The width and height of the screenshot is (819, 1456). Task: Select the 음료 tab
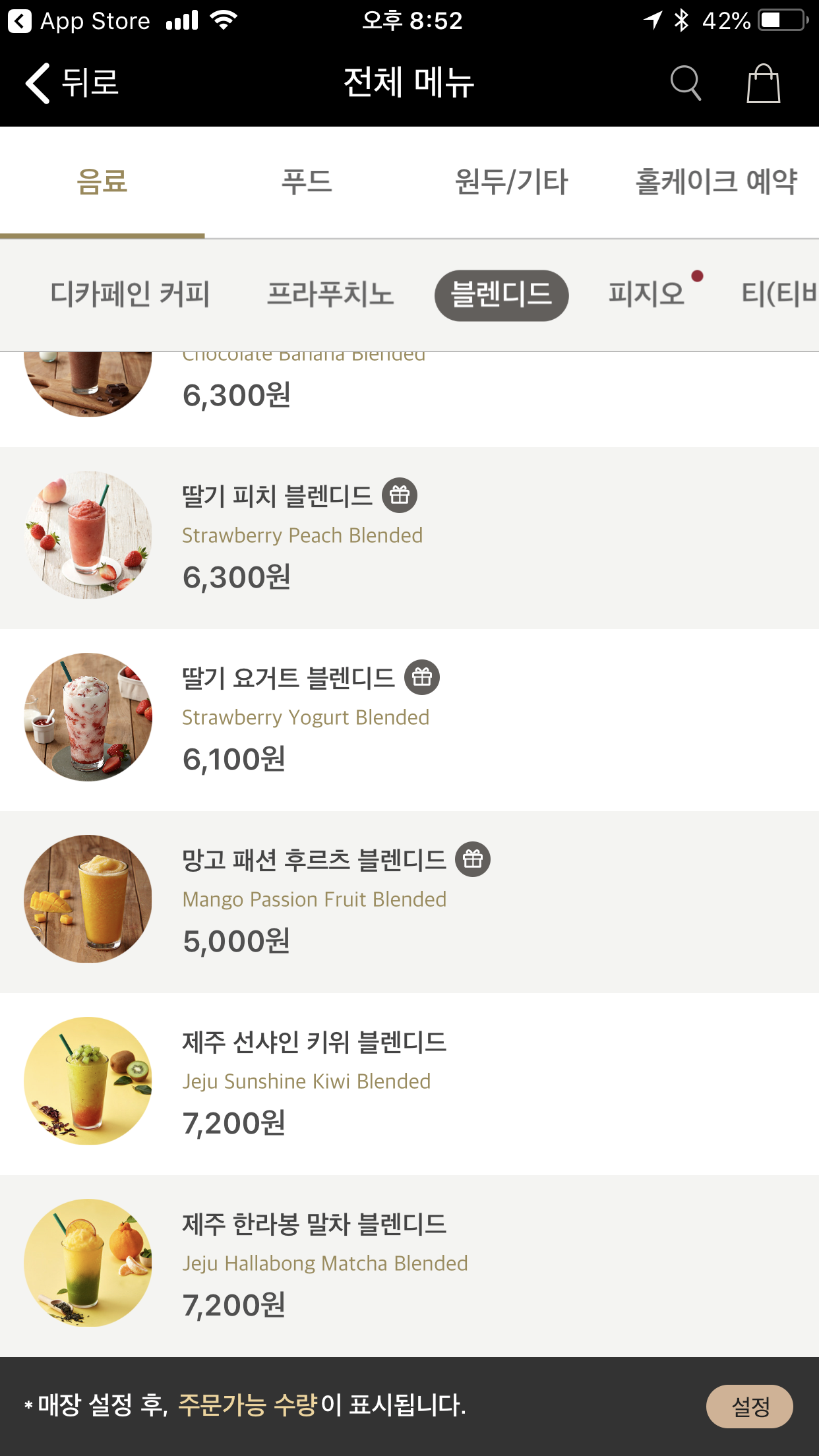coord(102,182)
